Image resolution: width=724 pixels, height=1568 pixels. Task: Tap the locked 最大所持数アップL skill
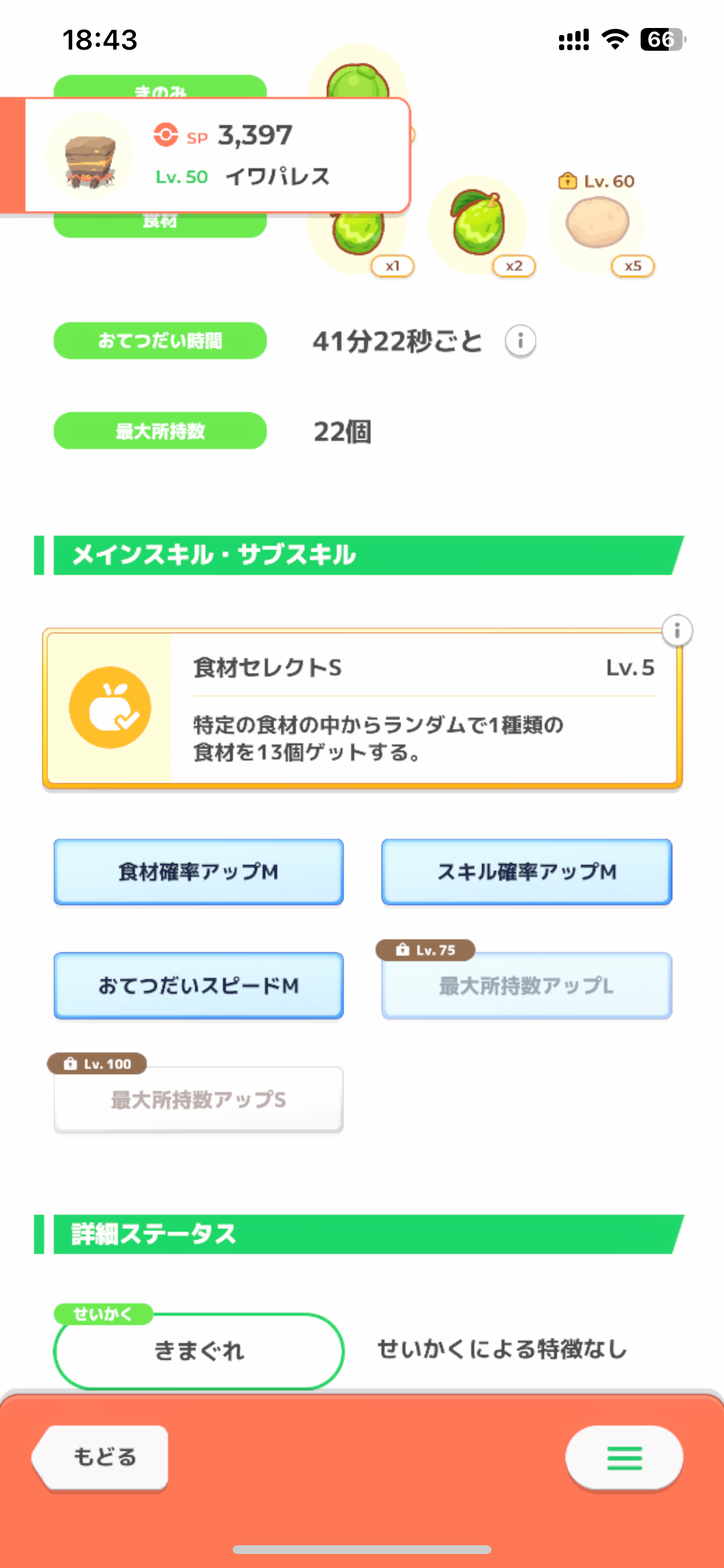(526, 985)
